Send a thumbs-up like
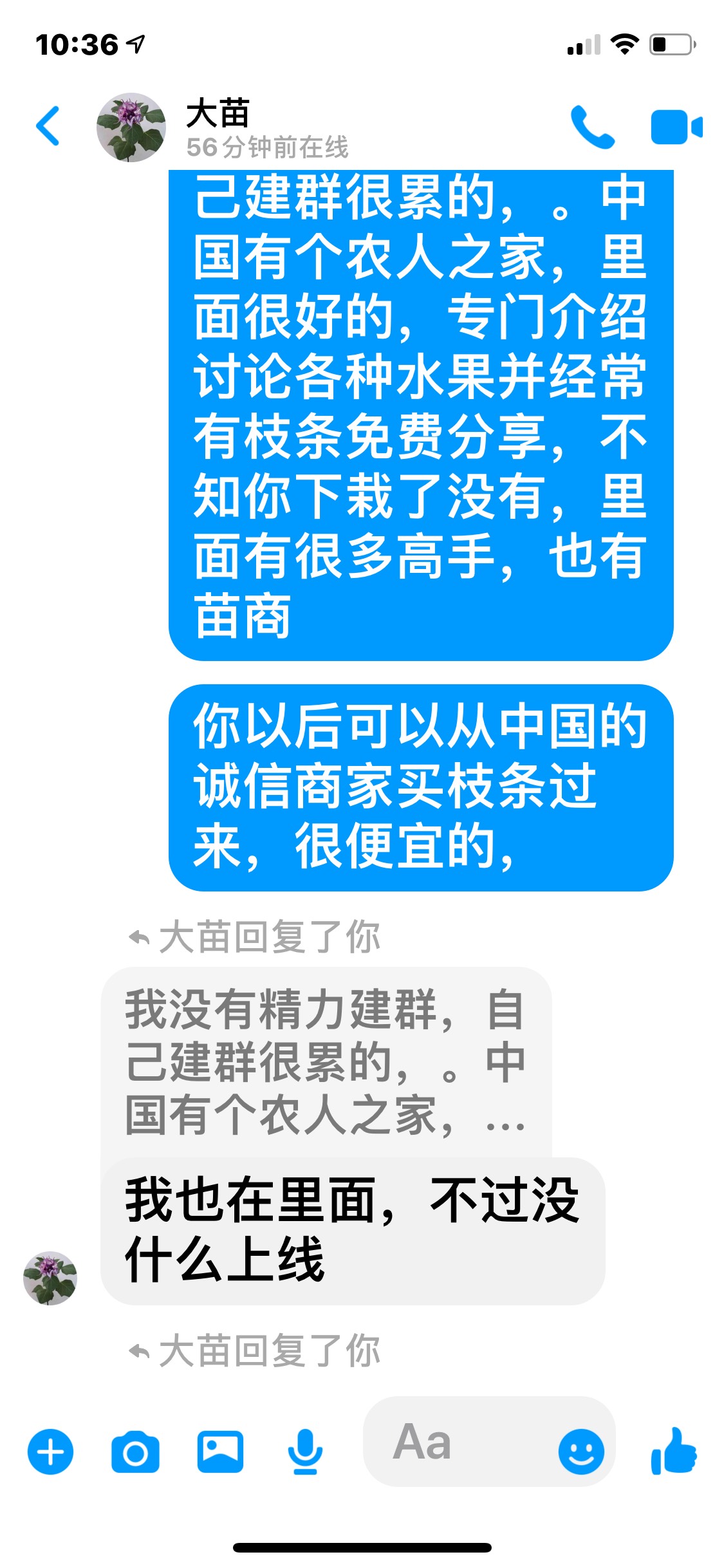 [x=674, y=1451]
